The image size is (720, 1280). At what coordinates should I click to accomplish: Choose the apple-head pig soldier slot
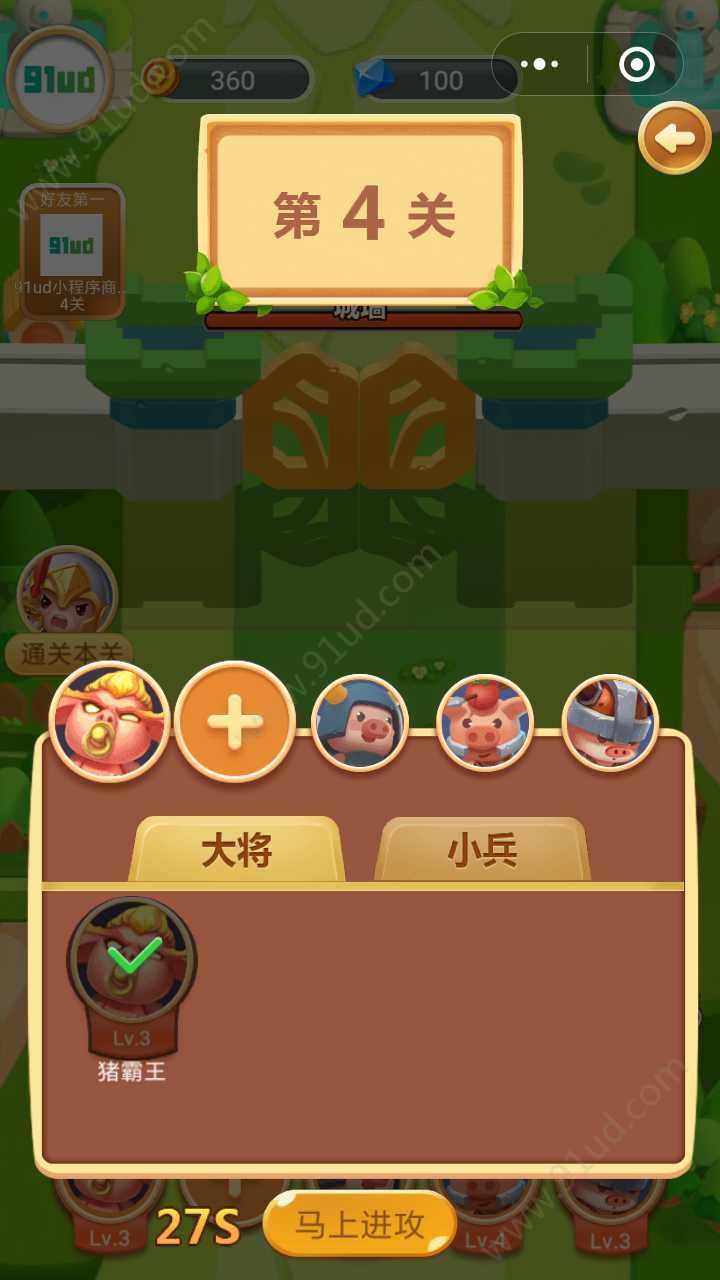(x=484, y=721)
